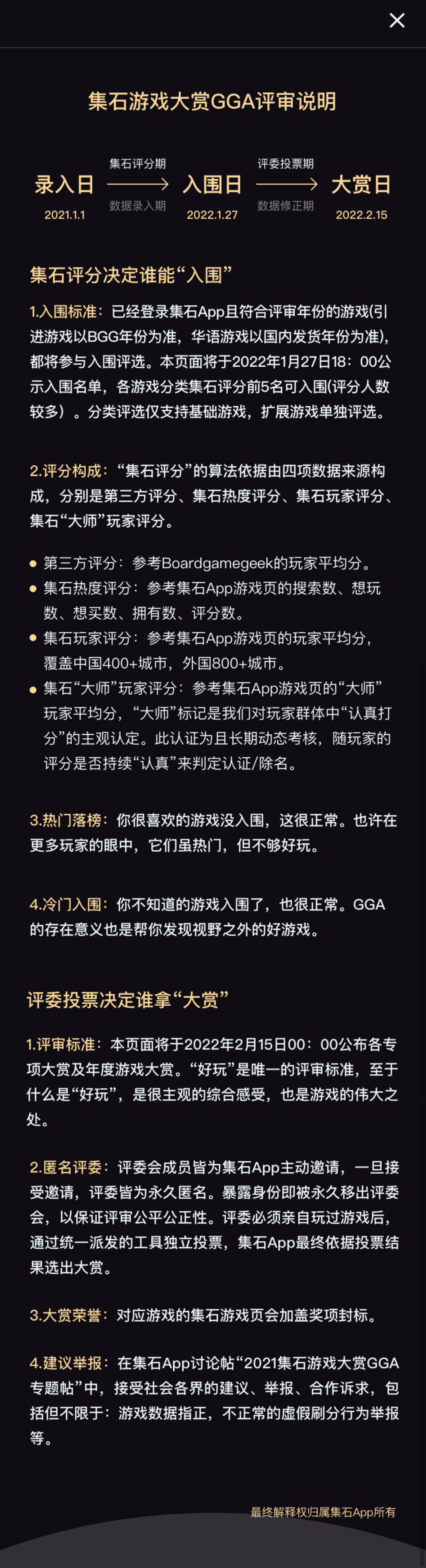Close the GGA review rules page
This screenshot has width=426, height=1568.
coord(397,21)
